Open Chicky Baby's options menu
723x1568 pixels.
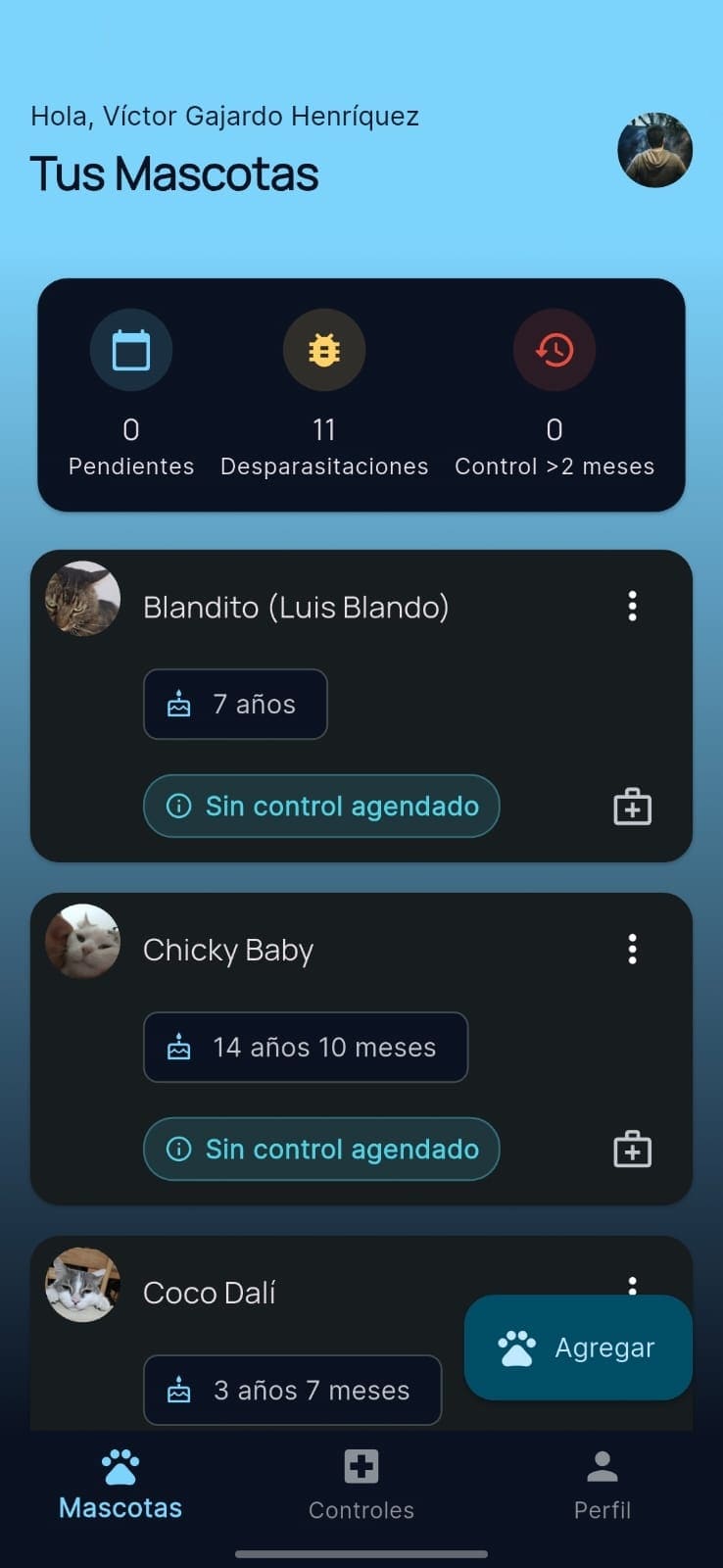pyautogui.click(x=632, y=949)
